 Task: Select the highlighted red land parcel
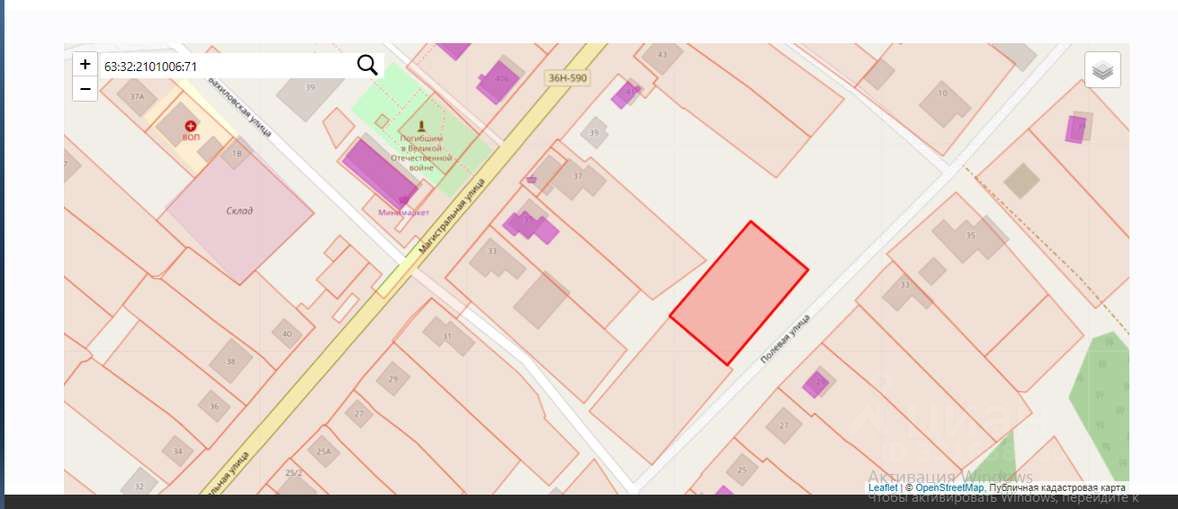[739, 294]
